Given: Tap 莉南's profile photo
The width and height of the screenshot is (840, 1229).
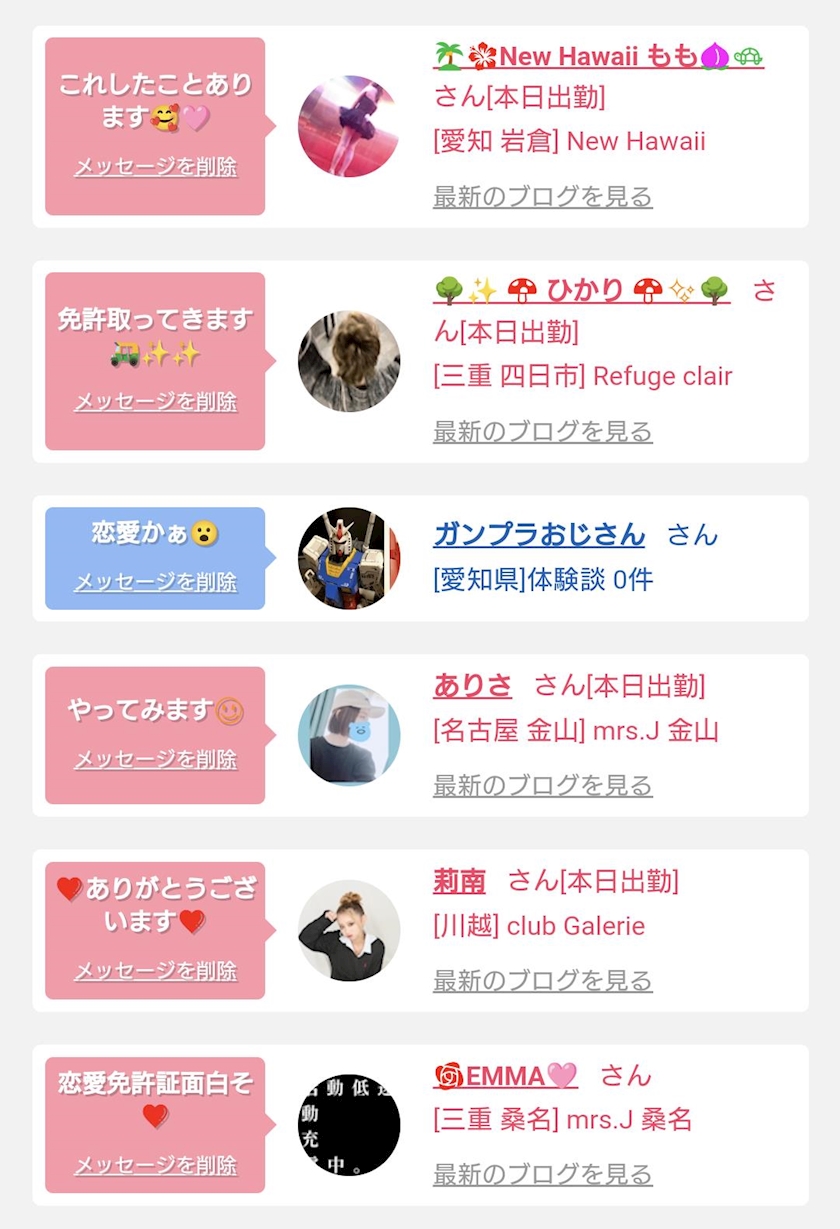Looking at the screenshot, I should coord(349,931).
